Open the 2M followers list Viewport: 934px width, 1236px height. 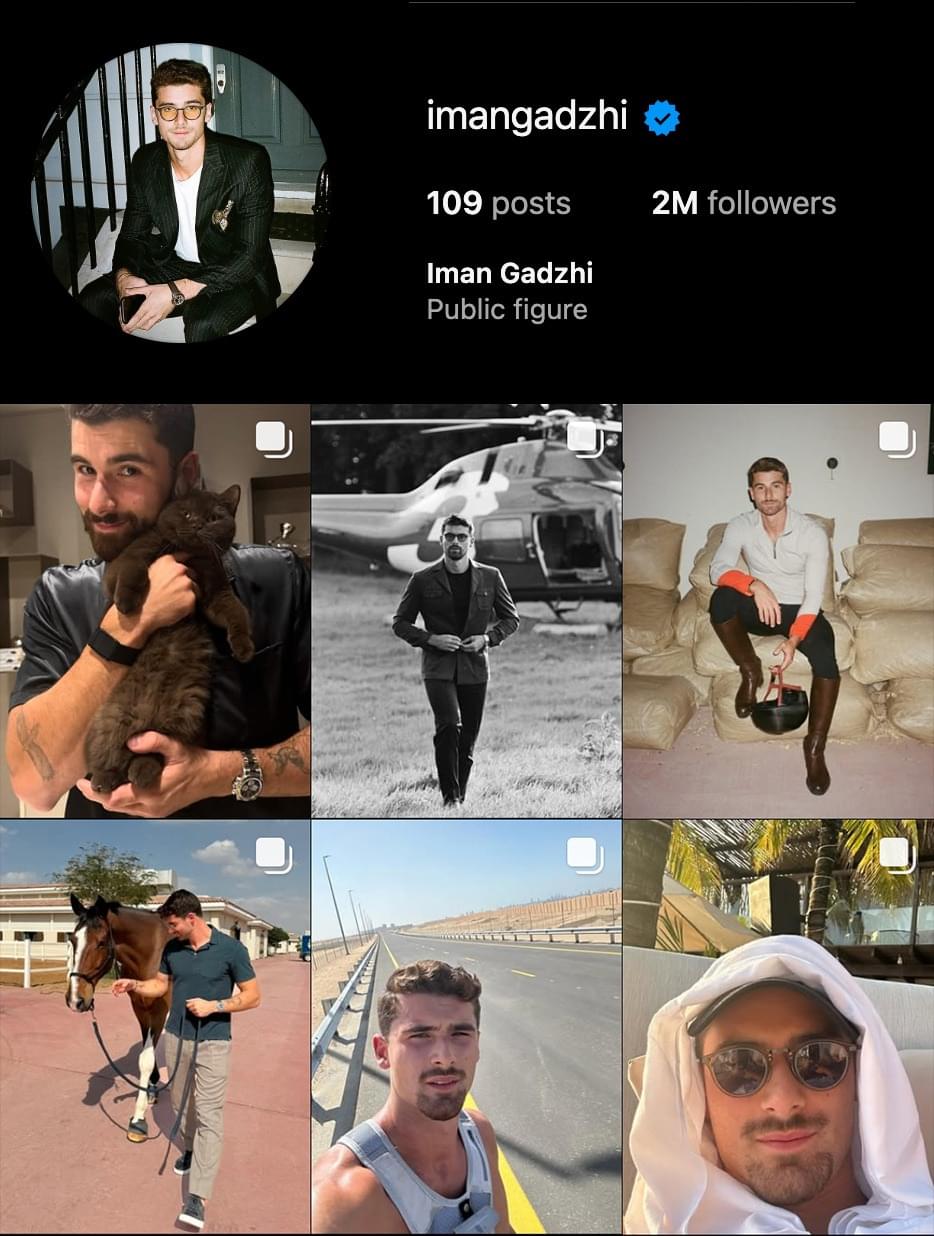[743, 203]
